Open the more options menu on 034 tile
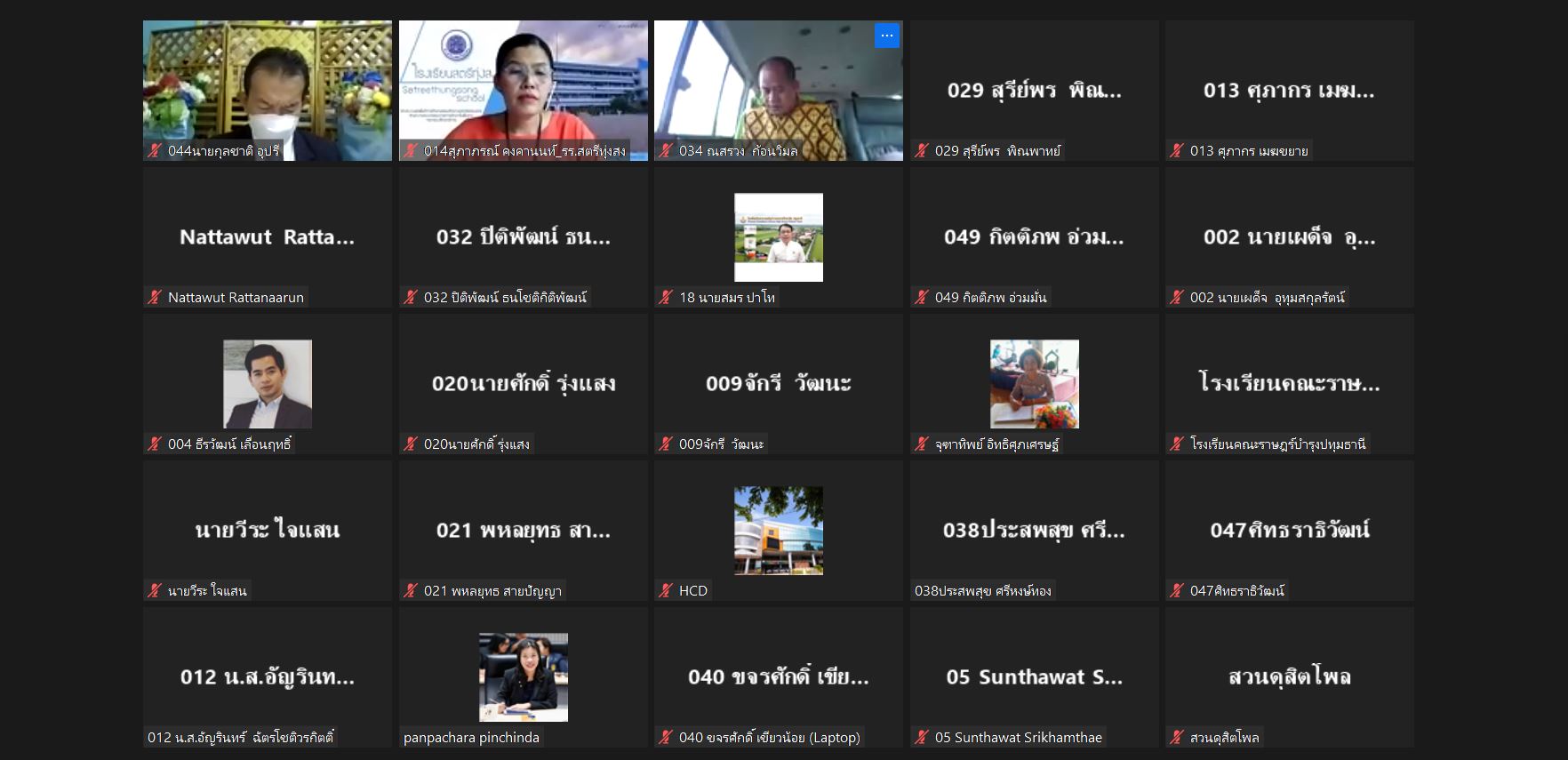The image size is (1568, 760). click(x=886, y=36)
